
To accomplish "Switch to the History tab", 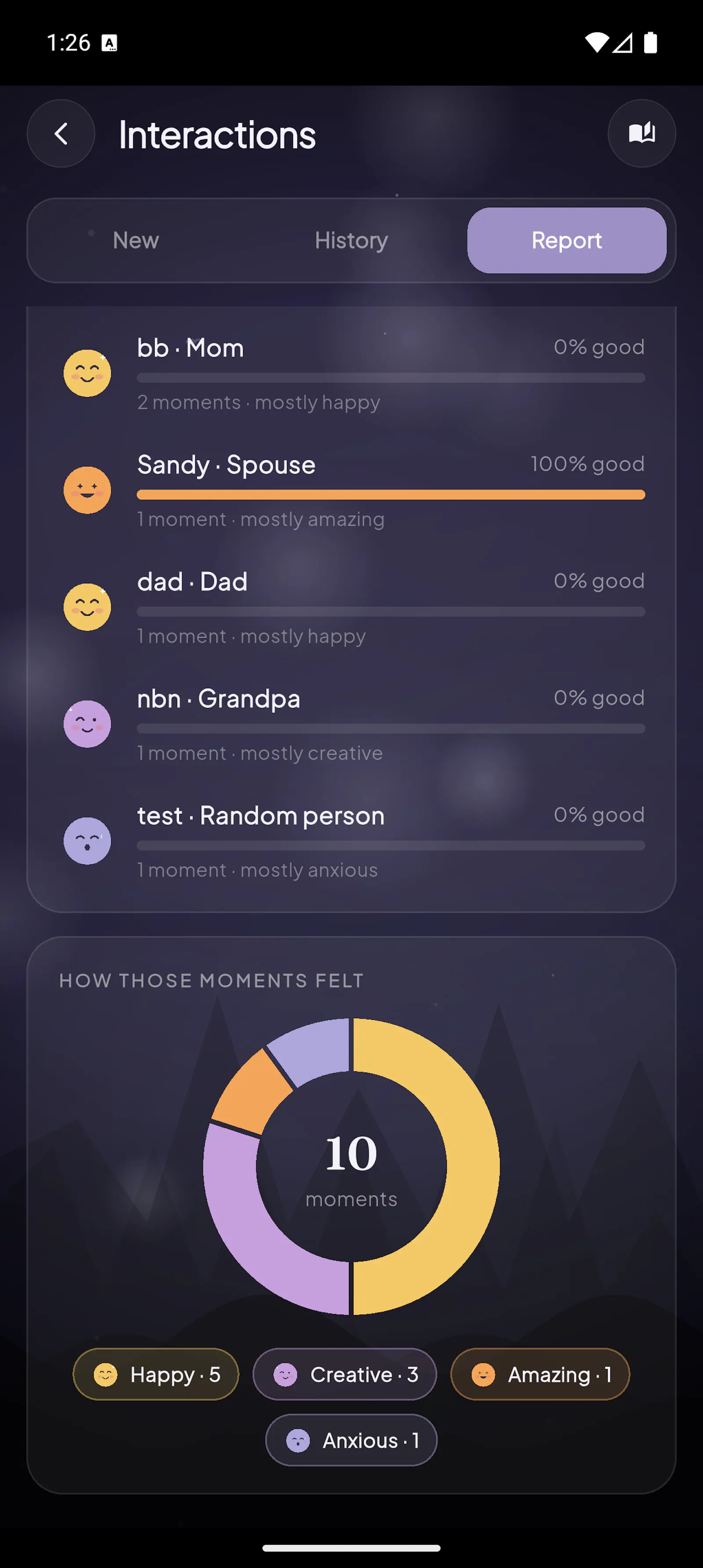I will click(x=351, y=240).
